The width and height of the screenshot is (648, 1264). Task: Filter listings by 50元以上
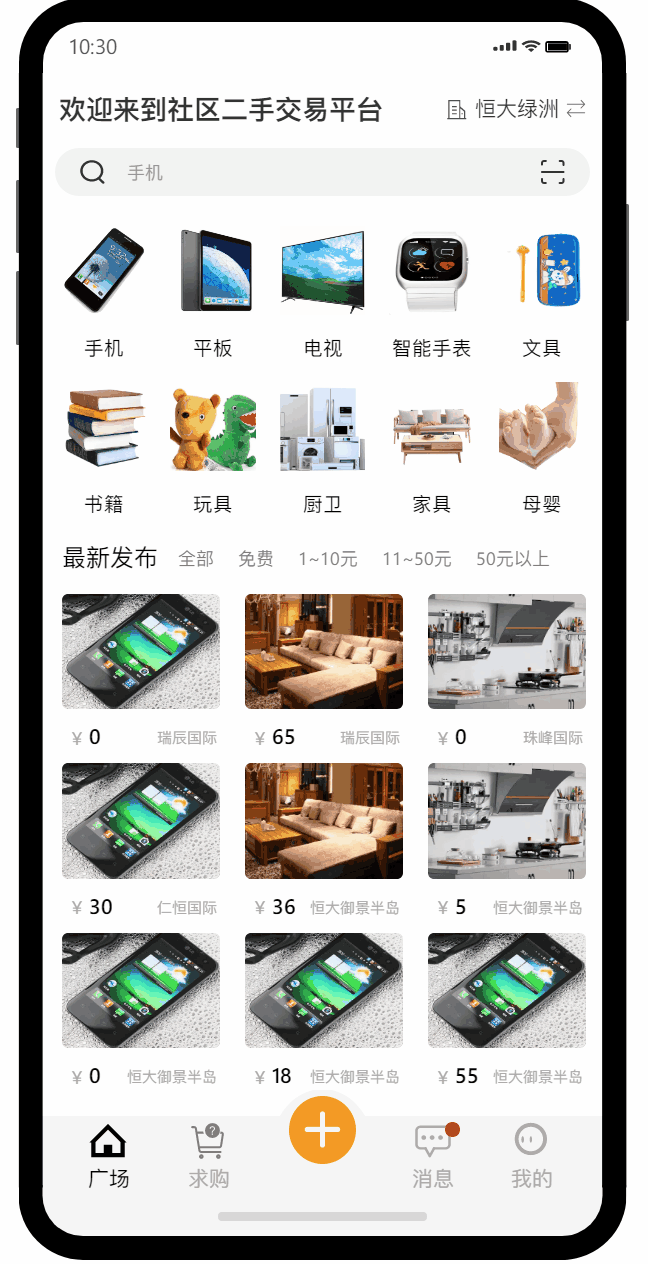tap(512, 559)
